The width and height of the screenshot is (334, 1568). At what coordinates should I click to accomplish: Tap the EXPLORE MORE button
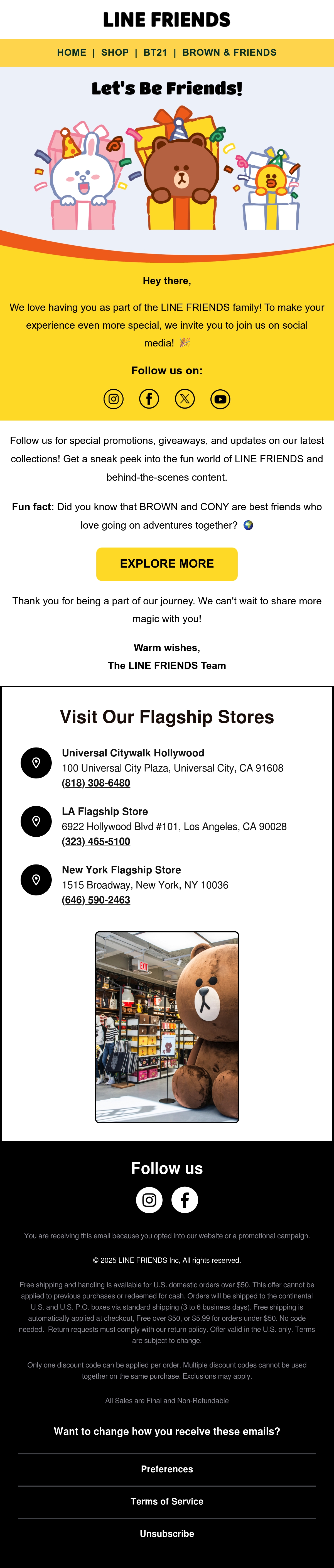167,564
